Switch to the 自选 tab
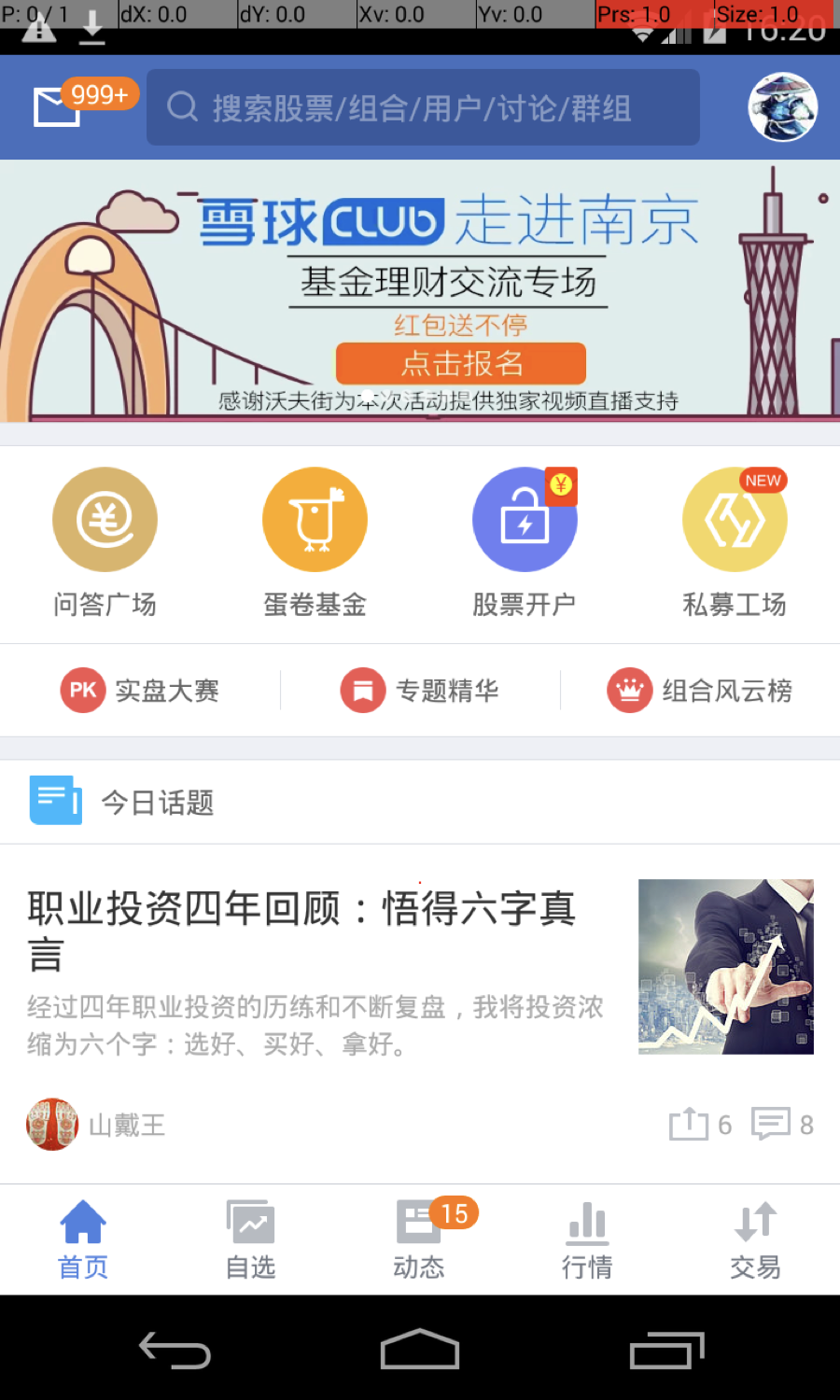The height and width of the screenshot is (1400, 840). point(251,1239)
